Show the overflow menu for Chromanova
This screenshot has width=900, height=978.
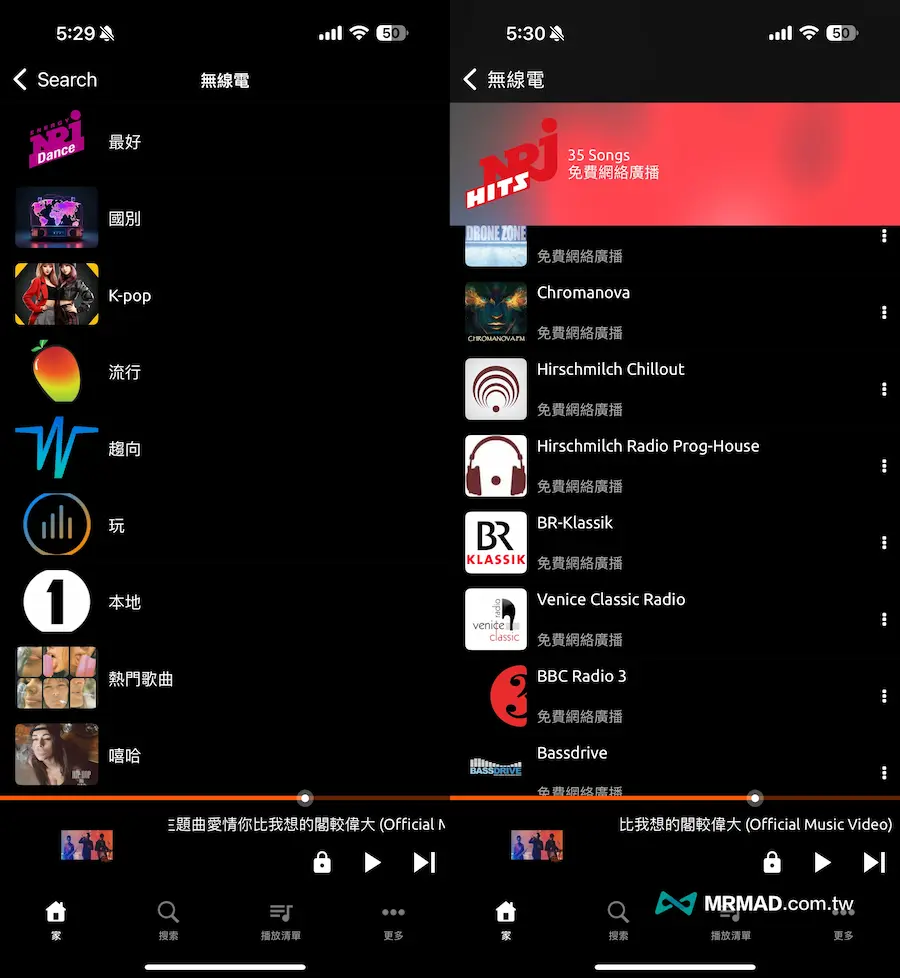click(x=884, y=313)
